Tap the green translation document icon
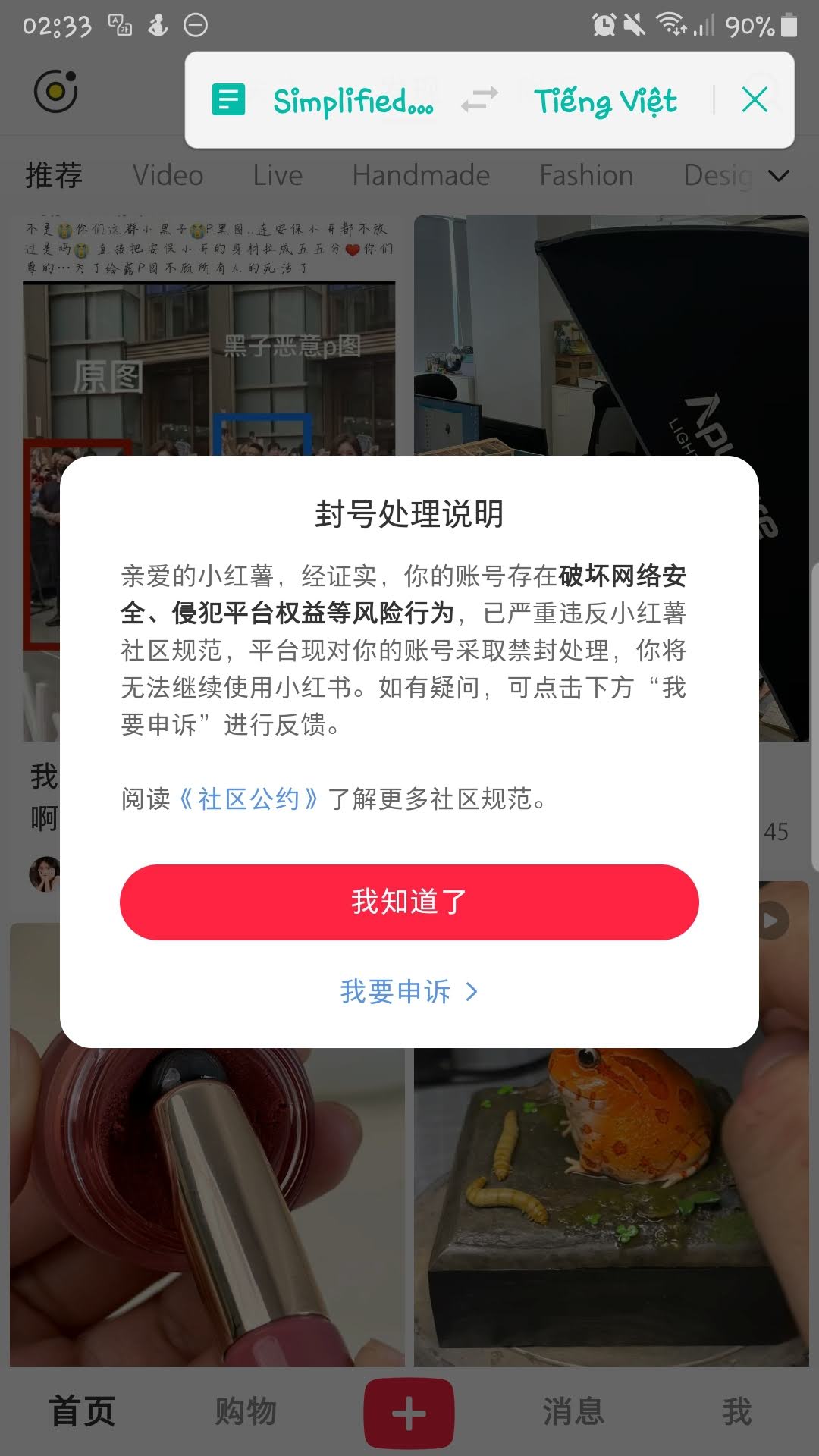Image resolution: width=819 pixels, height=1456 pixels. [227, 99]
